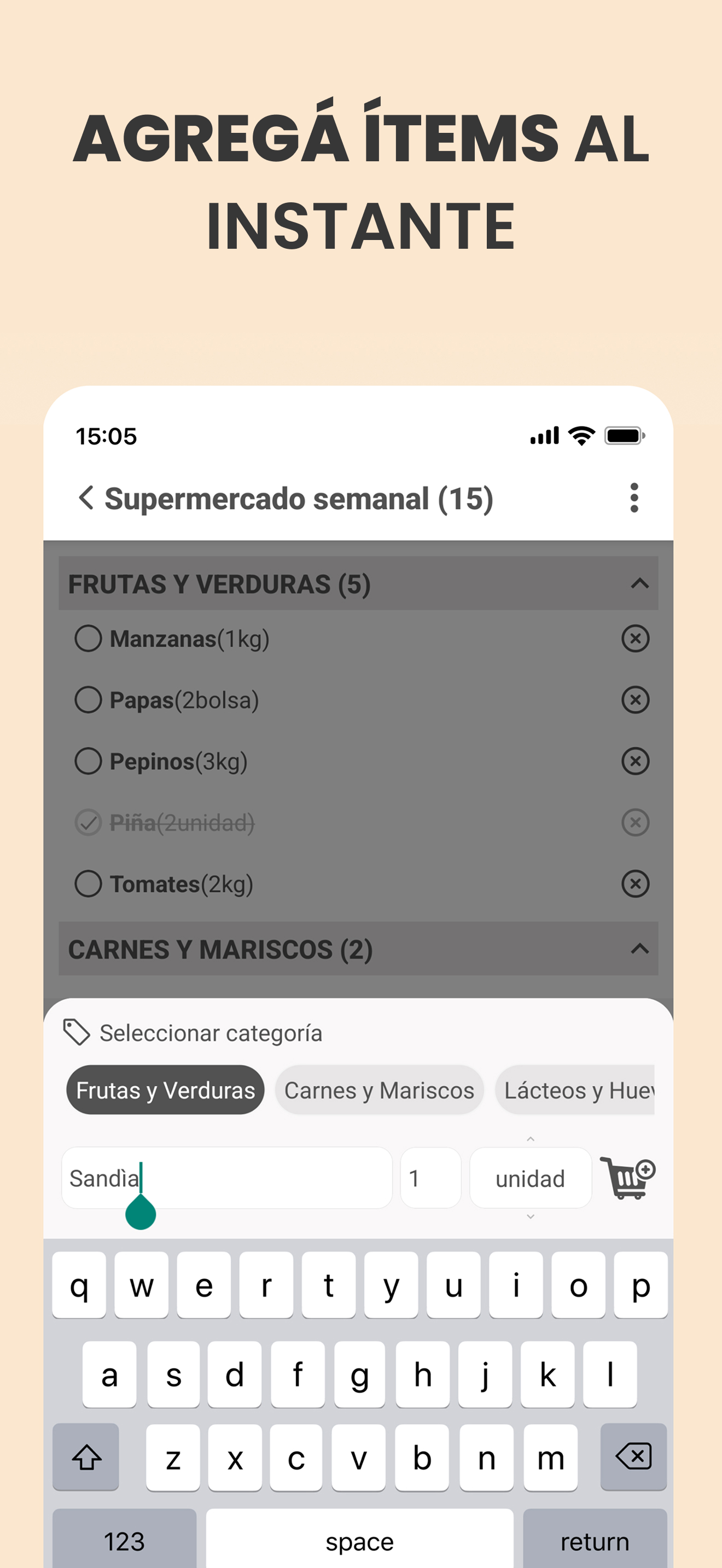Check the circle next to Pepinos
The image size is (722, 1568).
[x=89, y=760]
